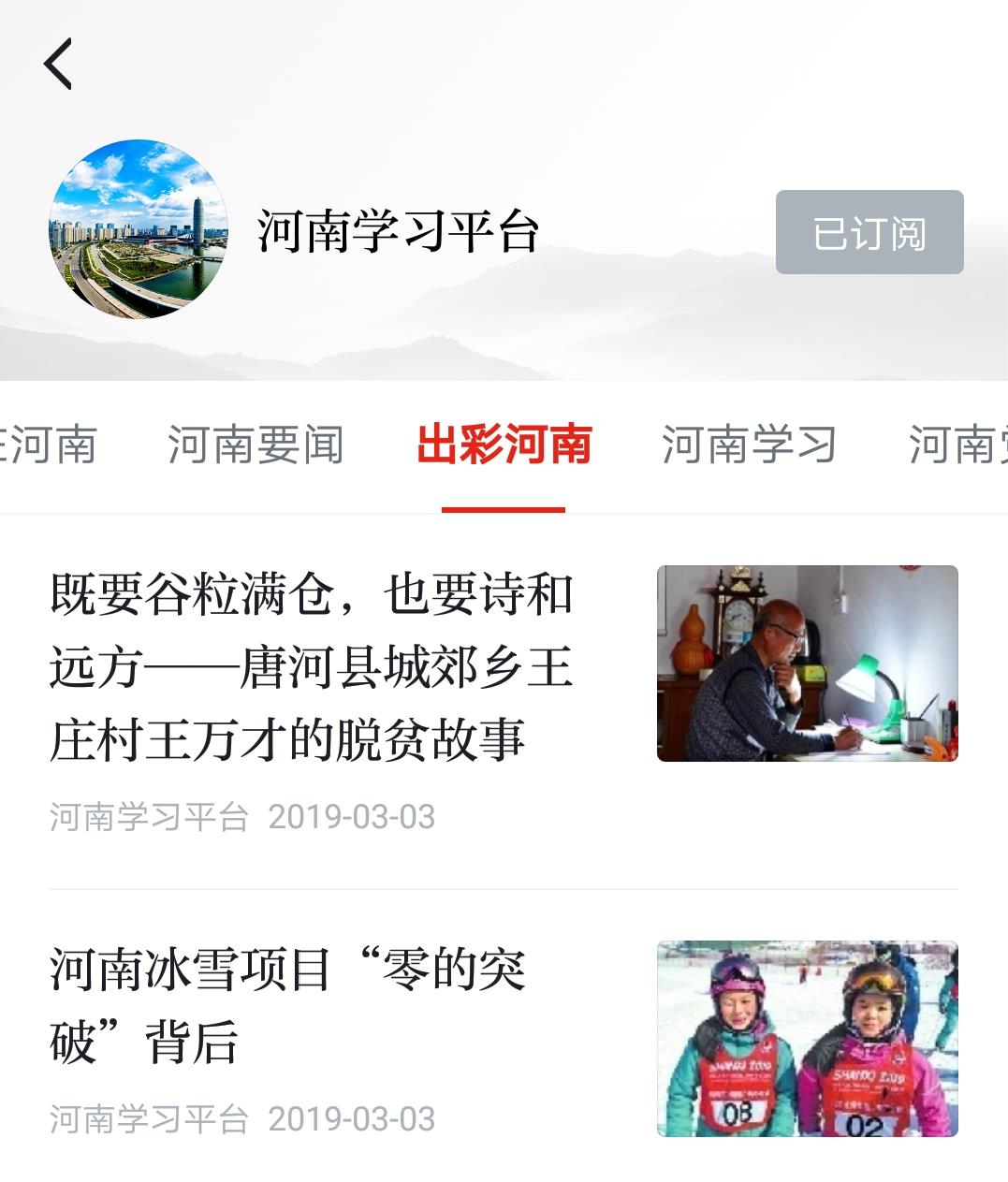Open article 河南冰雪项目“零的突破”背后
This screenshot has width=1008, height=1182.
(286, 1006)
